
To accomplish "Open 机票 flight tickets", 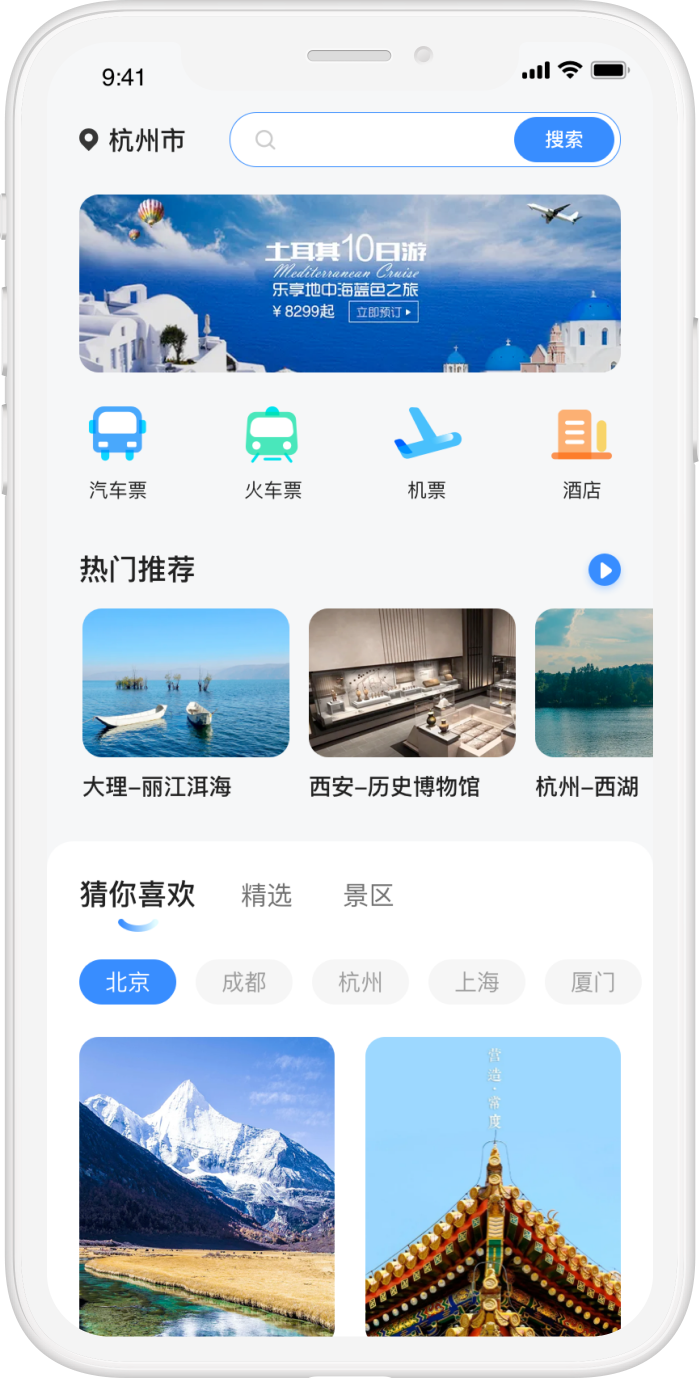I will click(x=427, y=452).
